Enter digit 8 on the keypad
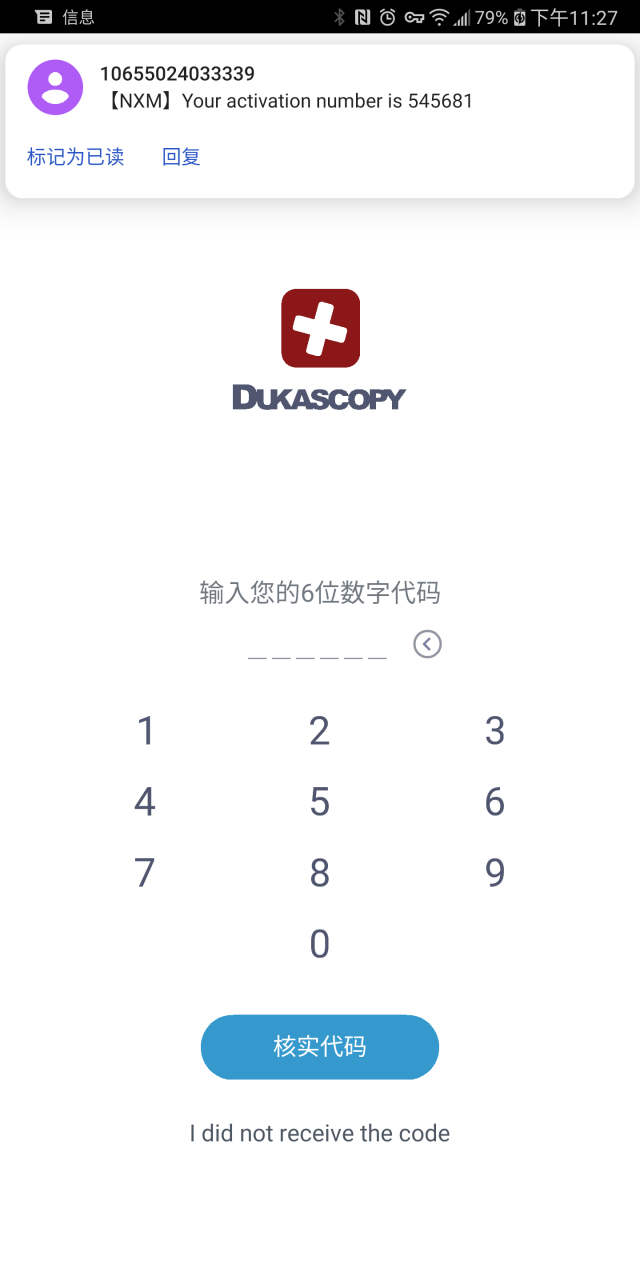 click(319, 873)
